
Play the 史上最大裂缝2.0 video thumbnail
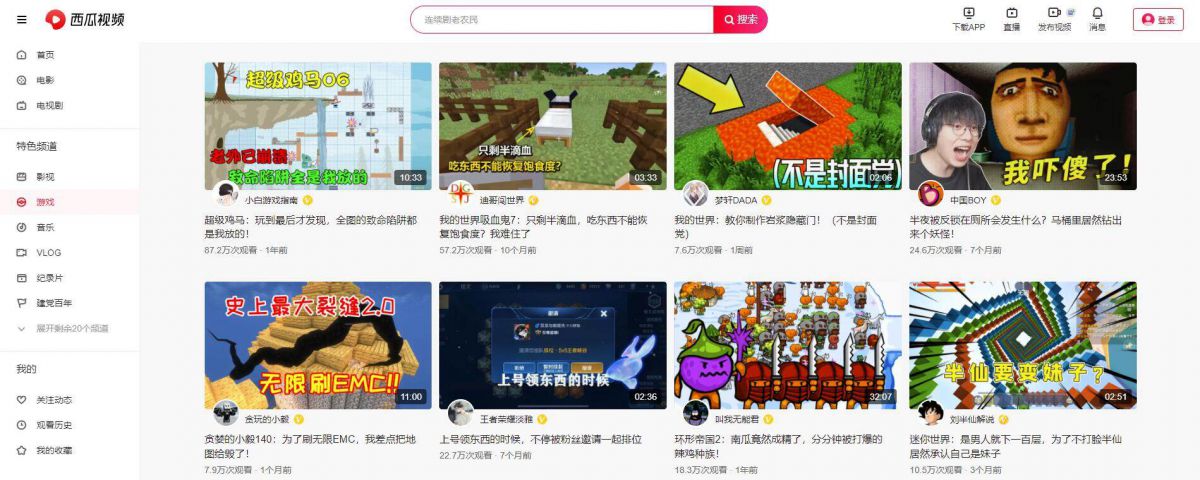pyautogui.click(x=318, y=345)
